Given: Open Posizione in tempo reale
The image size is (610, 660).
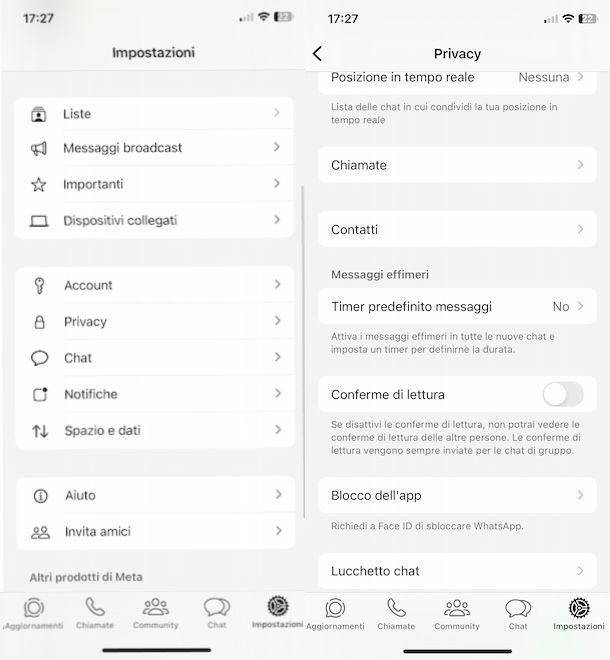Looking at the screenshot, I should [x=457, y=78].
